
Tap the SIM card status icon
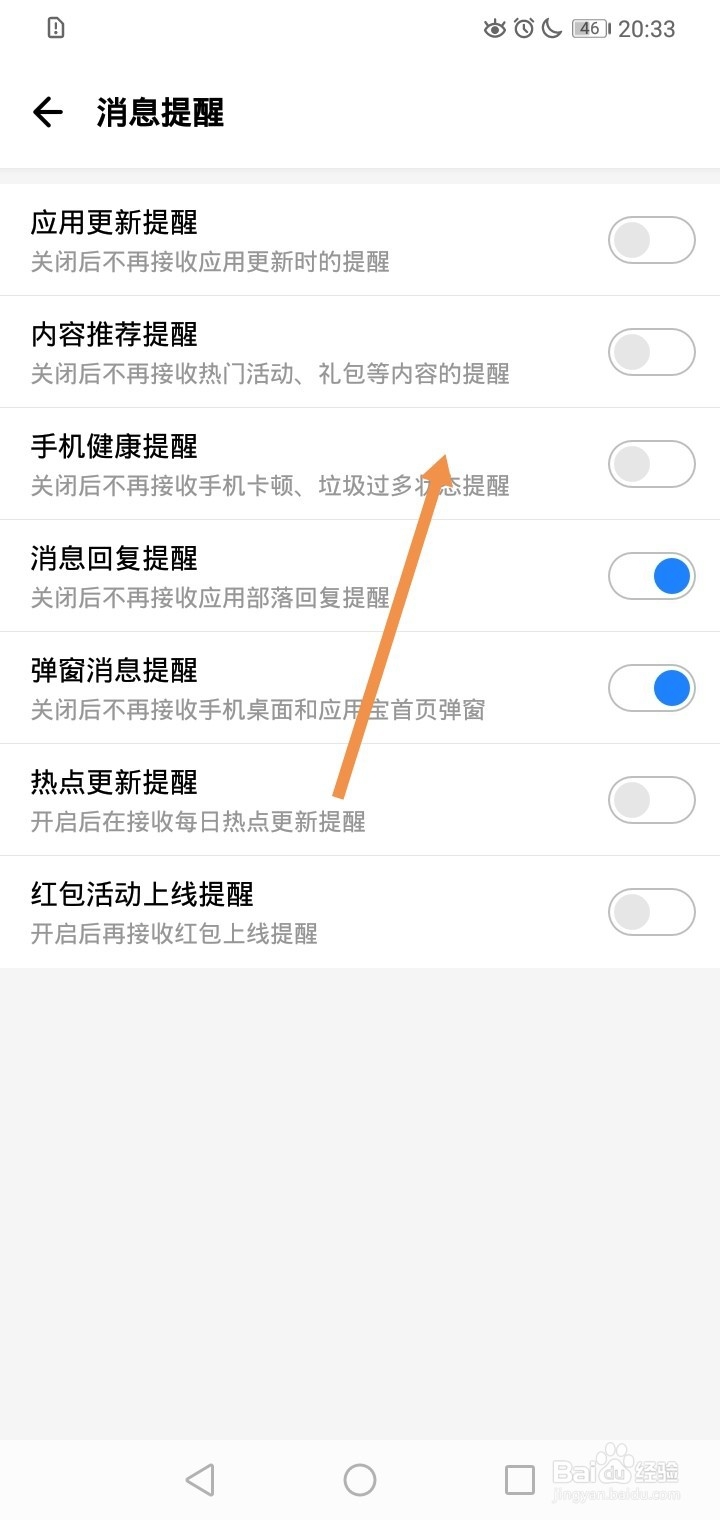coord(55,27)
